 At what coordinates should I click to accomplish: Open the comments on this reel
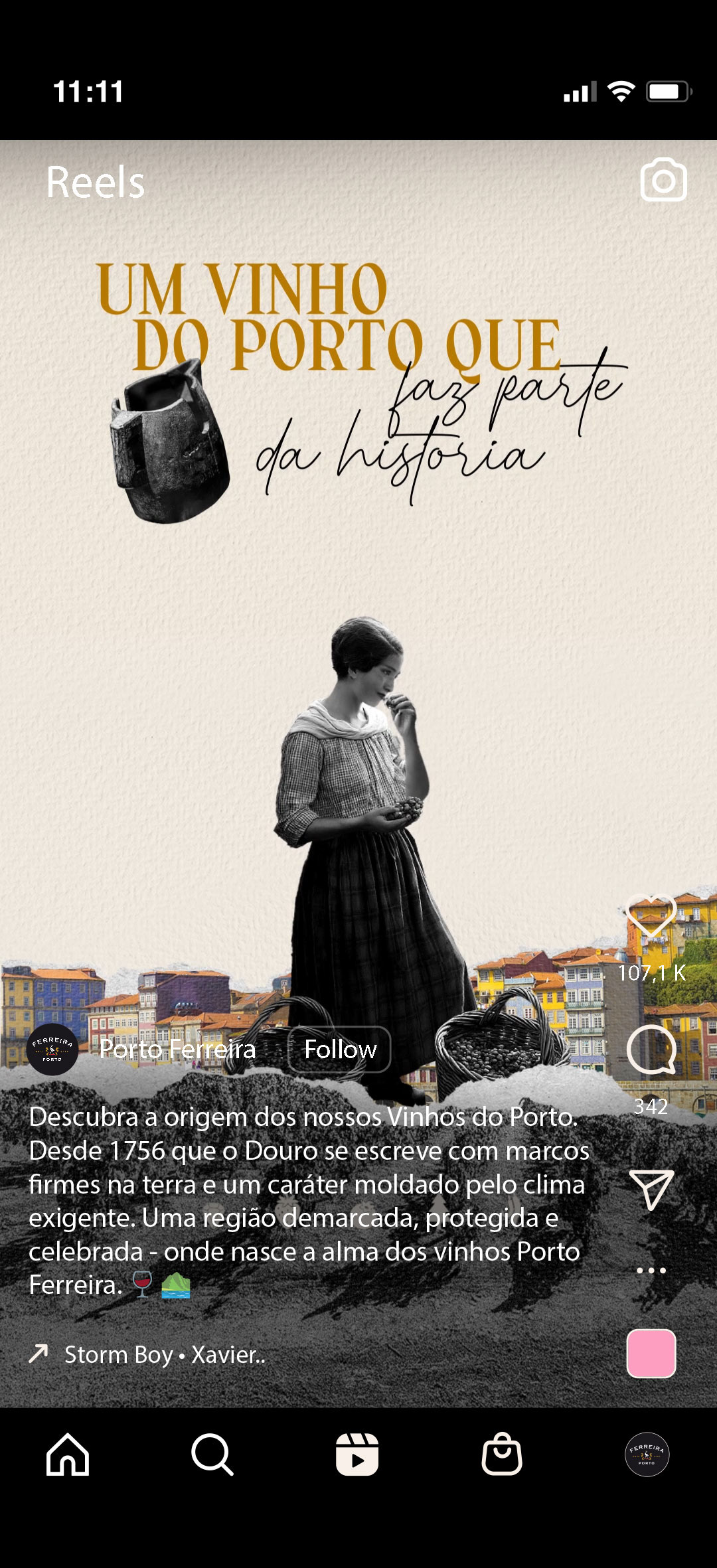click(x=651, y=1050)
